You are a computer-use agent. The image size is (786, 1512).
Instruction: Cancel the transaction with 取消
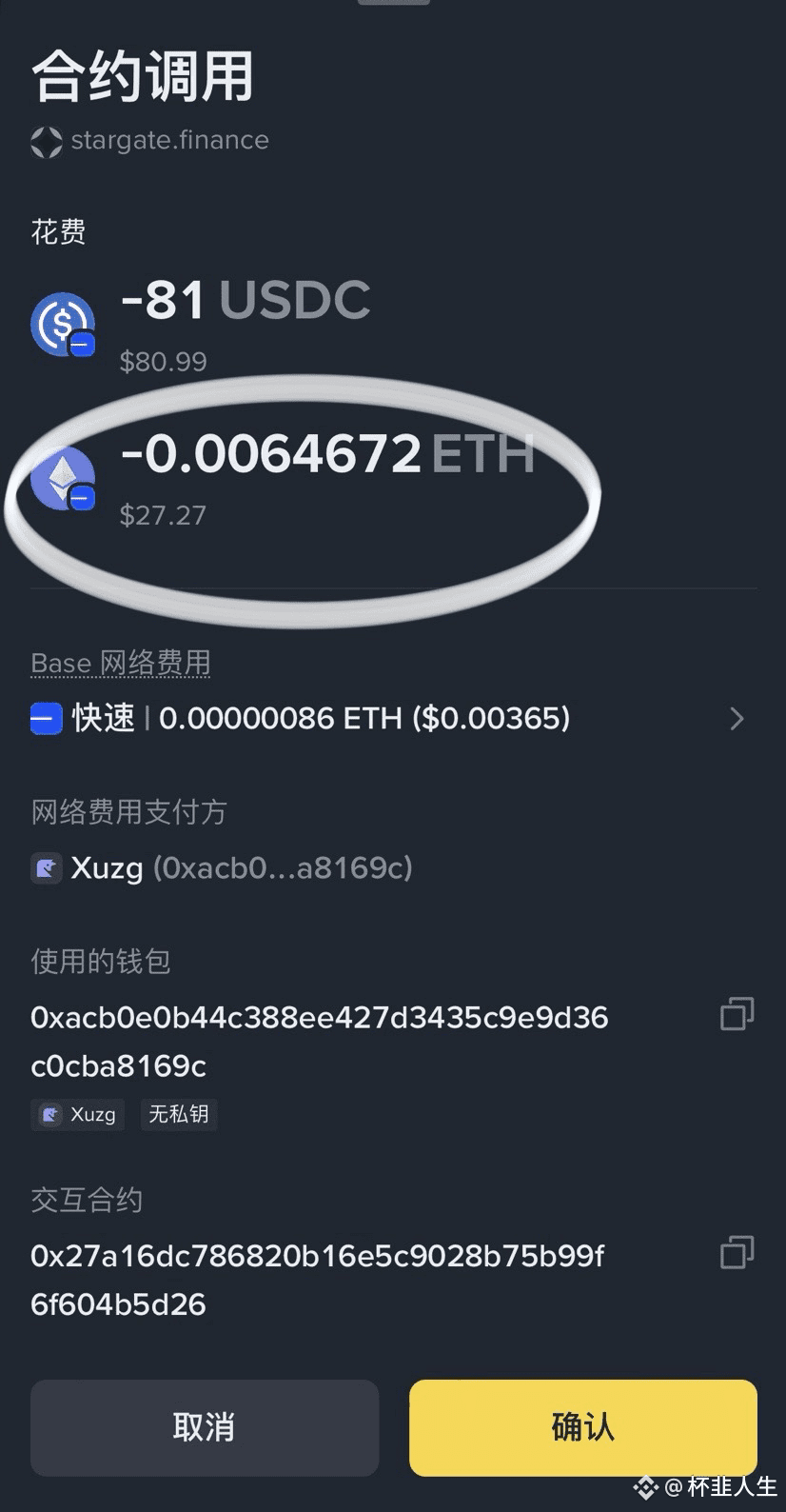[204, 1426]
